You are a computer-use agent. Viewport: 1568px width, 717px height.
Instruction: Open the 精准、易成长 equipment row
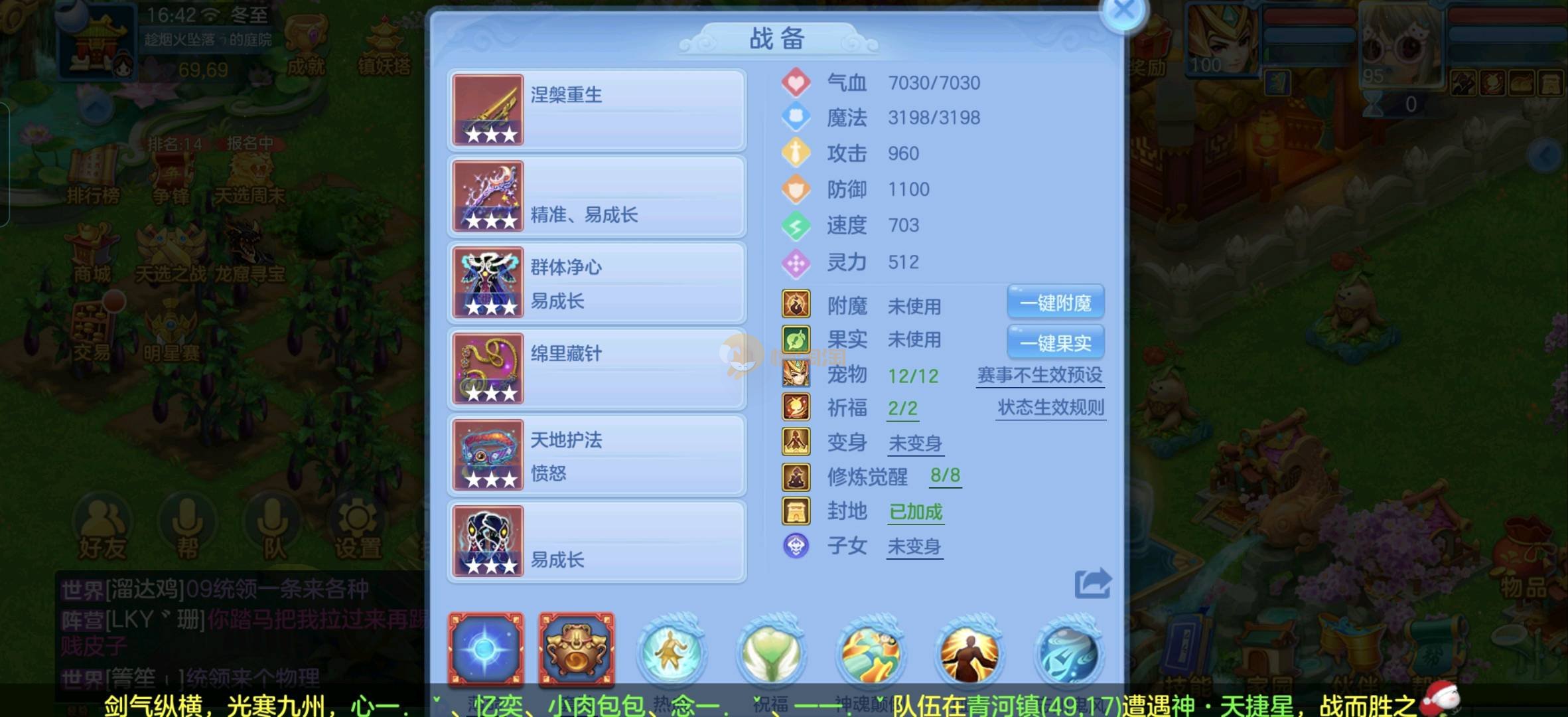[x=596, y=197]
